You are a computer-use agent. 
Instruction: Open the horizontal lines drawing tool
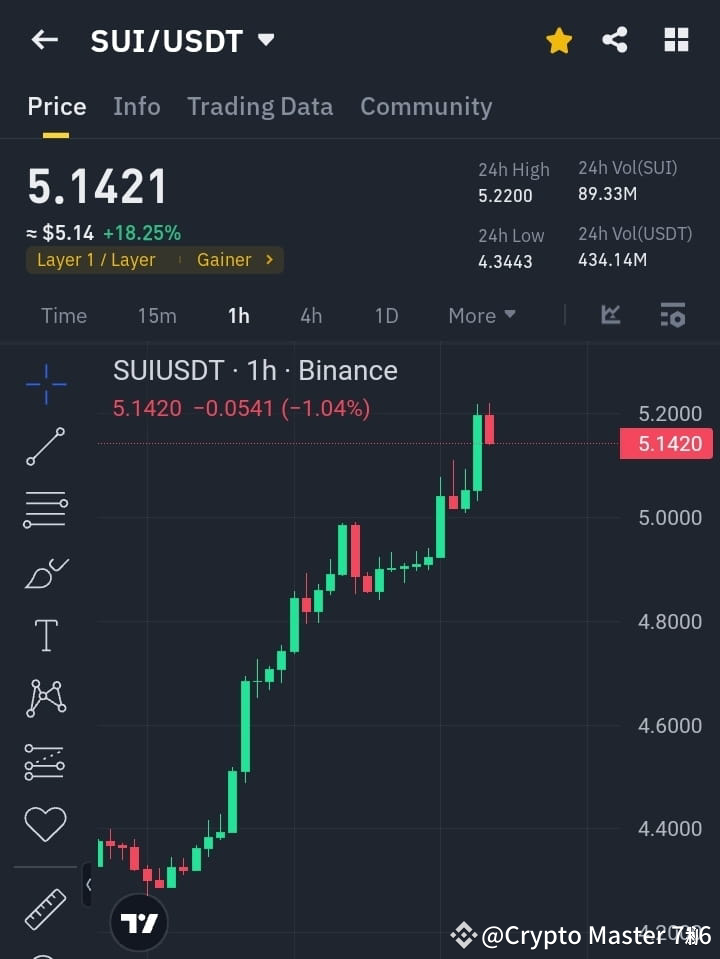(x=44, y=510)
